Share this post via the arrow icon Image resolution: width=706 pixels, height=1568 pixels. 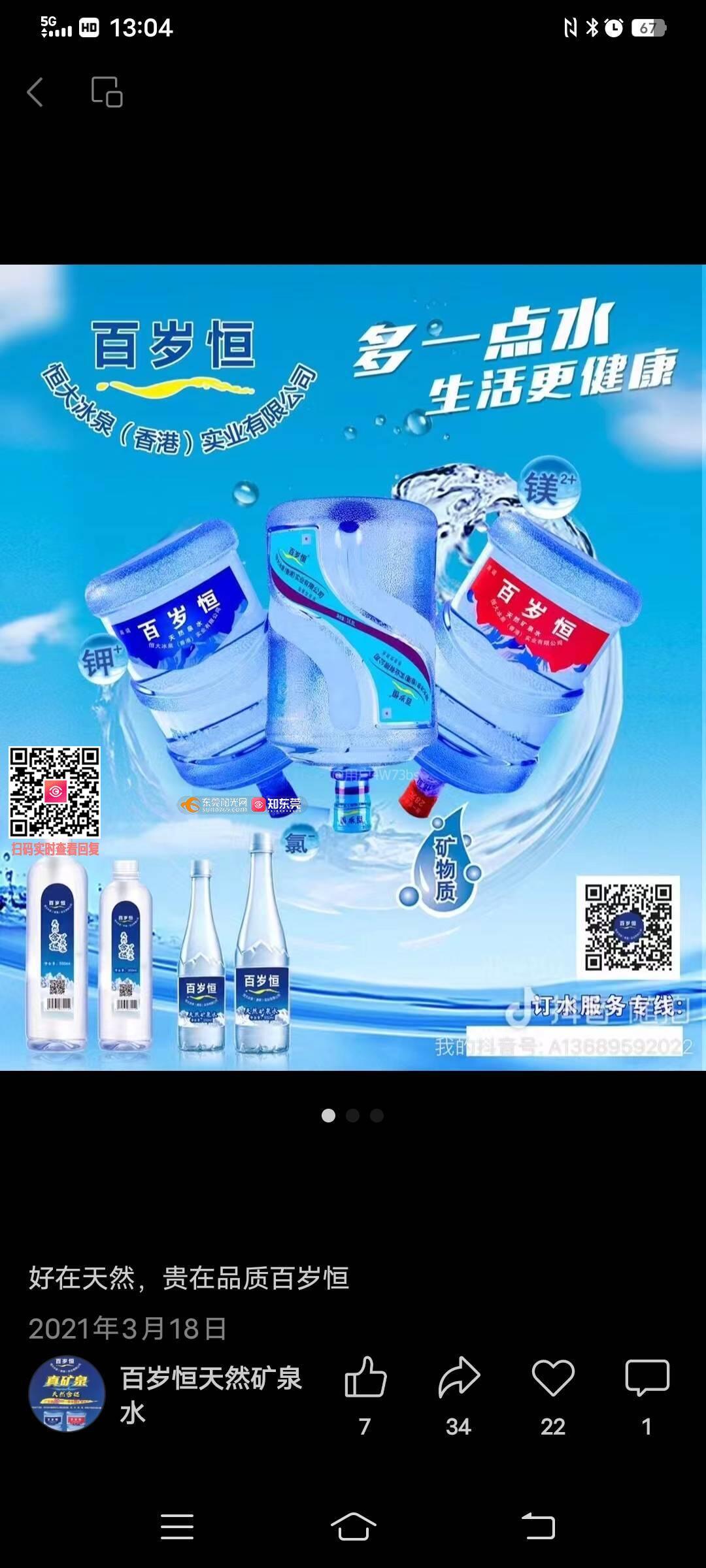click(459, 1377)
